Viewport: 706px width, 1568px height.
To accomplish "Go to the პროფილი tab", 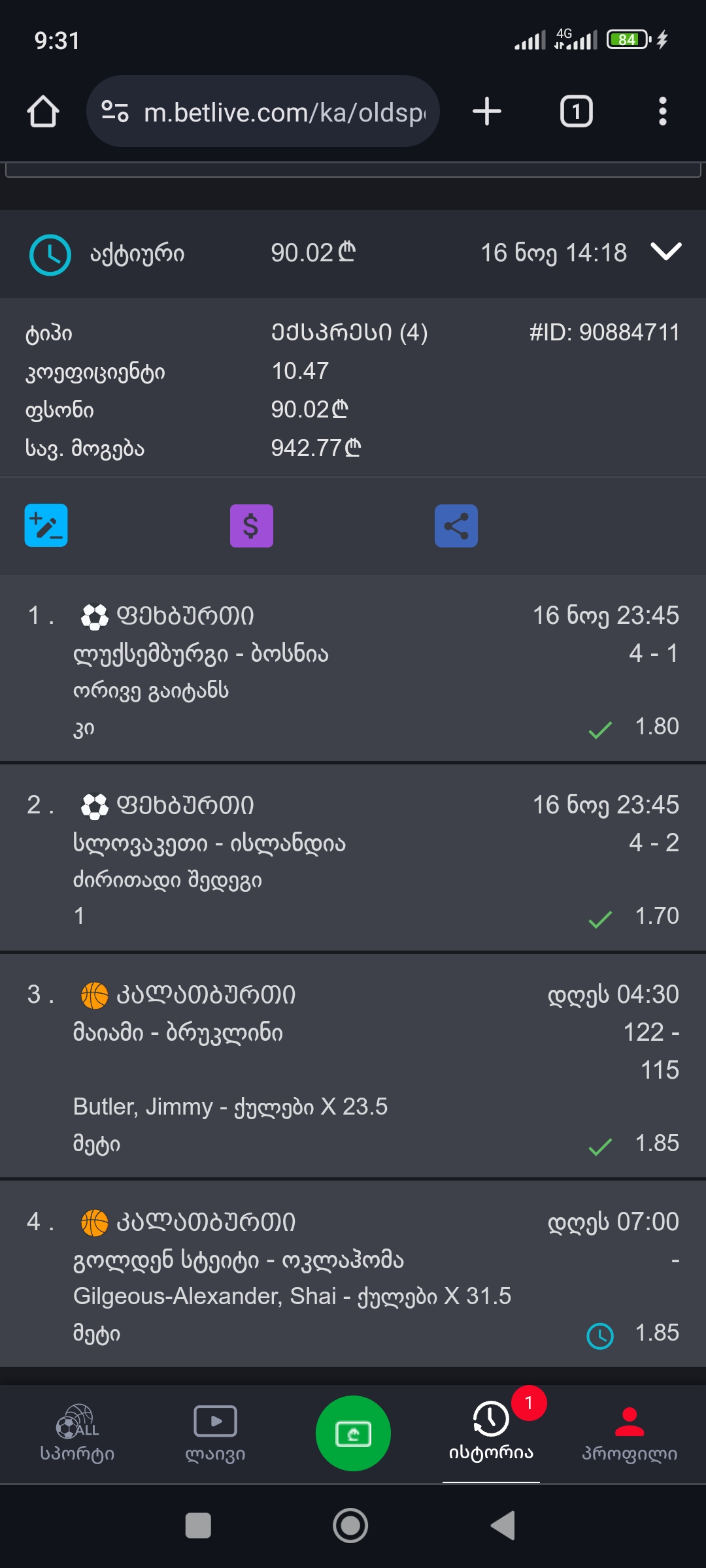I will pos(630,1433).
